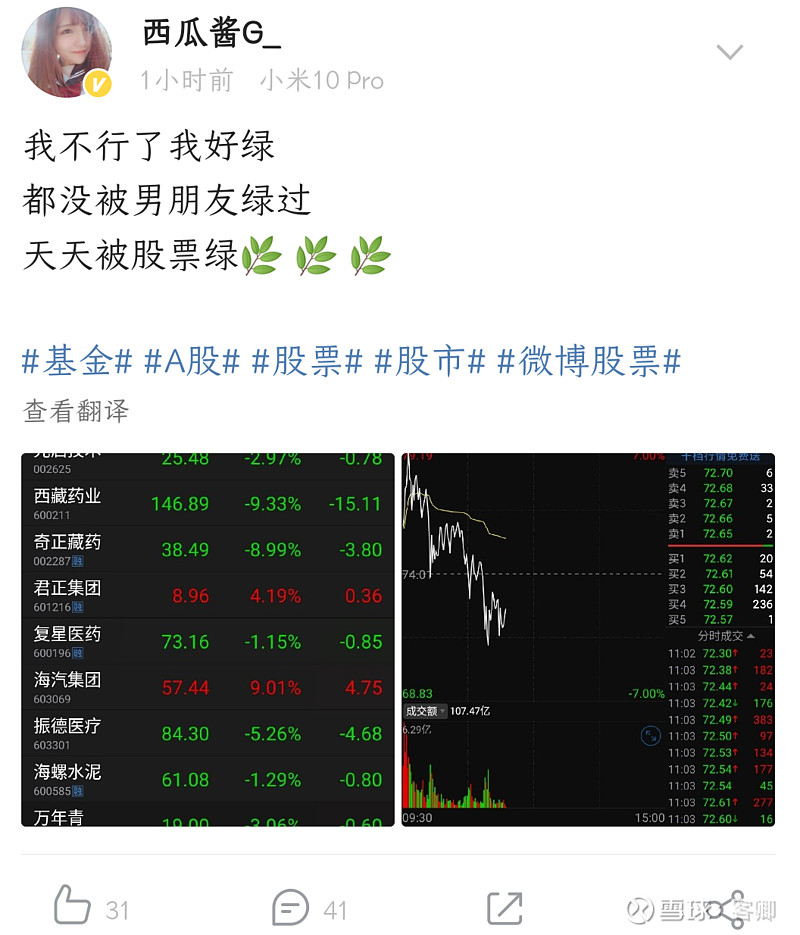The height and width of the screenshot is (935, 800).
Task: Click the like count showing 31
Action: tap(119, 908)
